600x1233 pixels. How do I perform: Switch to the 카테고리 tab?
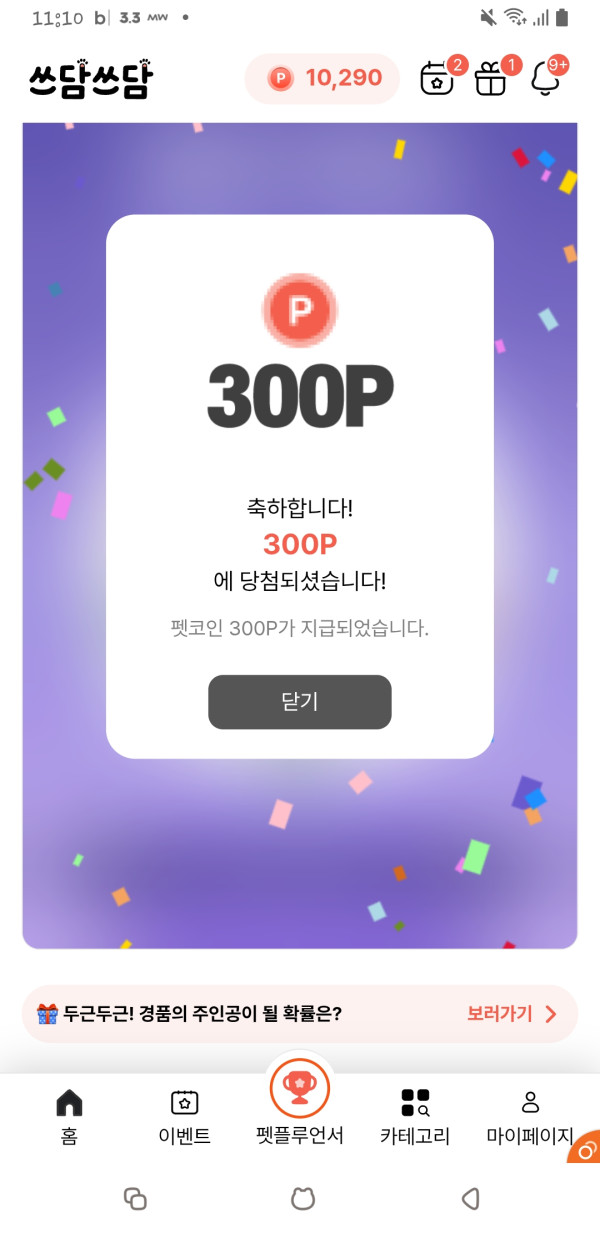[415, 1117]
